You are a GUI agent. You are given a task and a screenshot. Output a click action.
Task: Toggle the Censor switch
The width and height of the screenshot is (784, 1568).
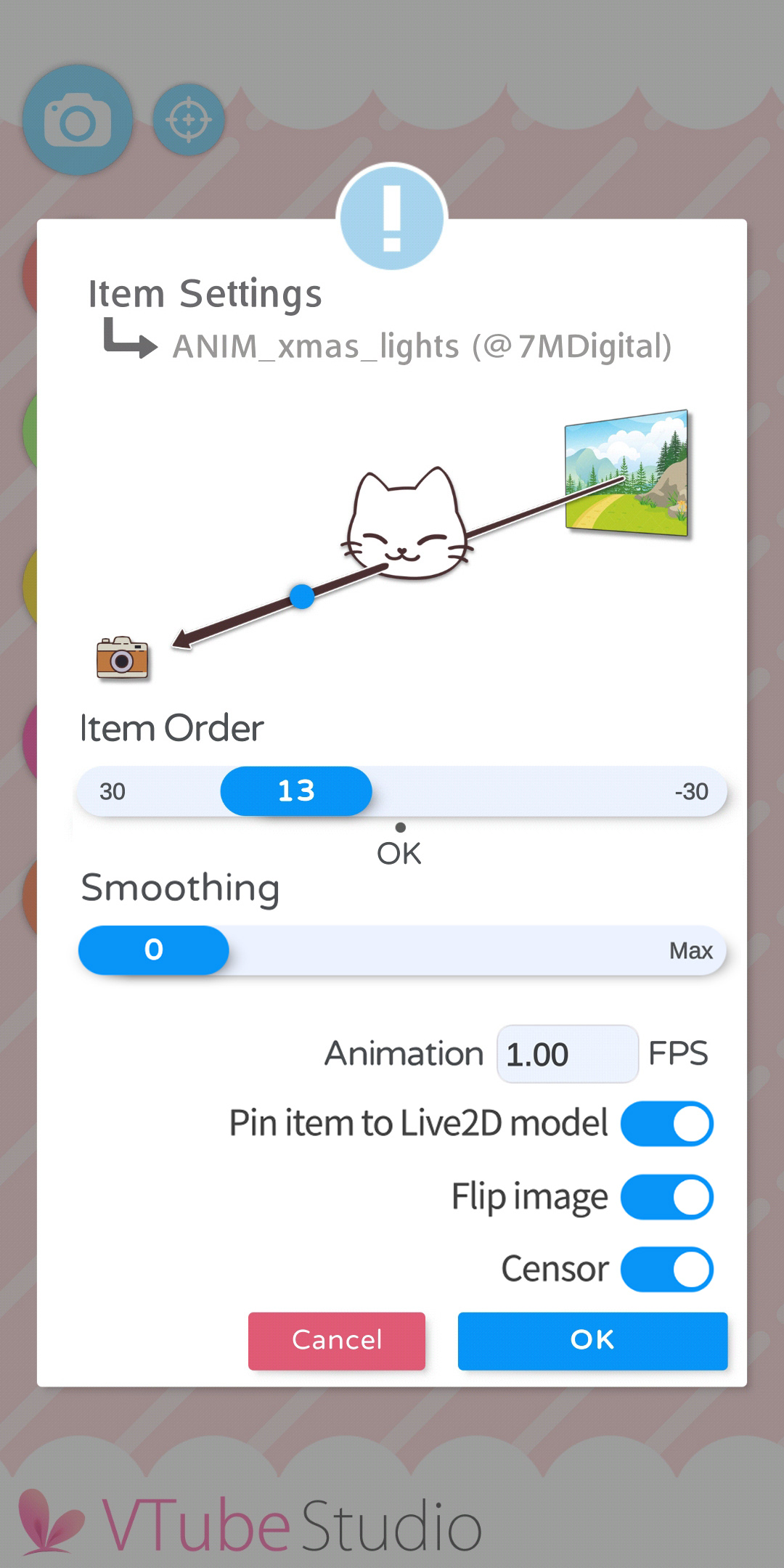tap(666, 1270)
